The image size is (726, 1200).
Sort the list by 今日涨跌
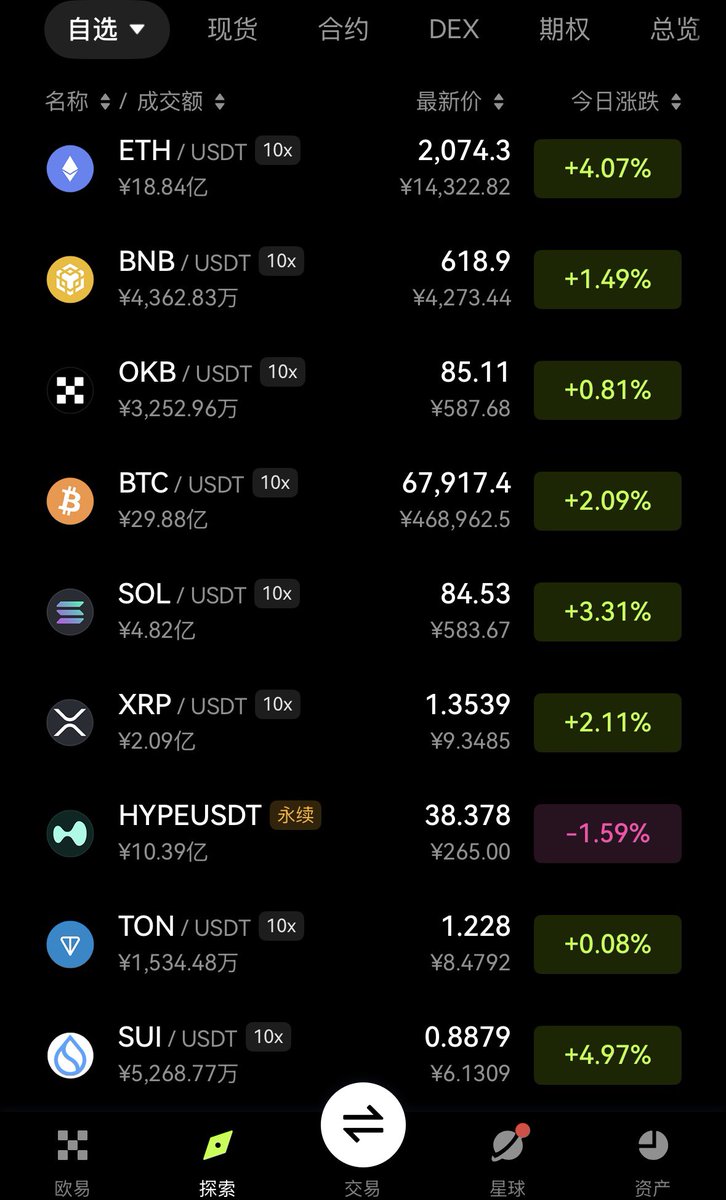pyautogui.click(x=626, y=101)
